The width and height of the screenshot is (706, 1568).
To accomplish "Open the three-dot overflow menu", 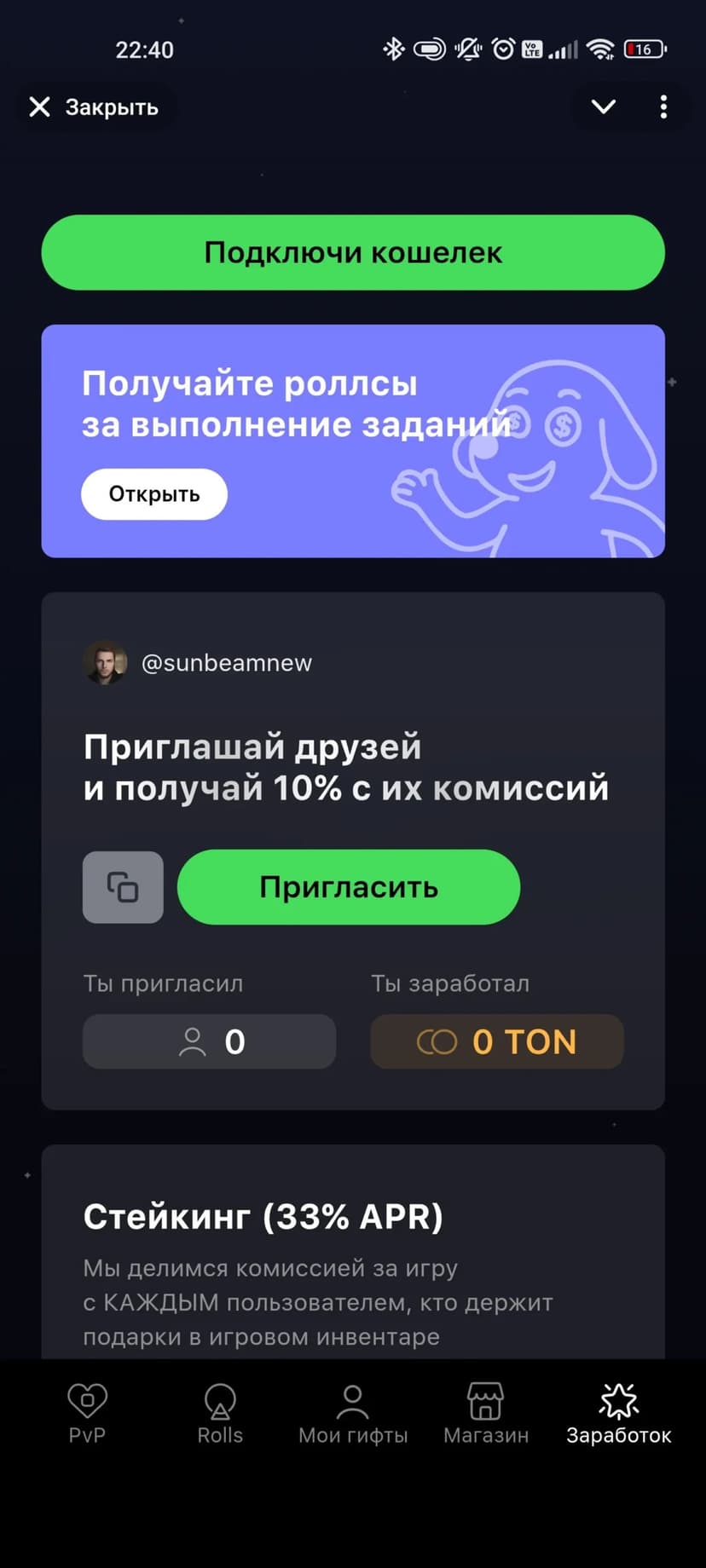I will pos(663,107).
